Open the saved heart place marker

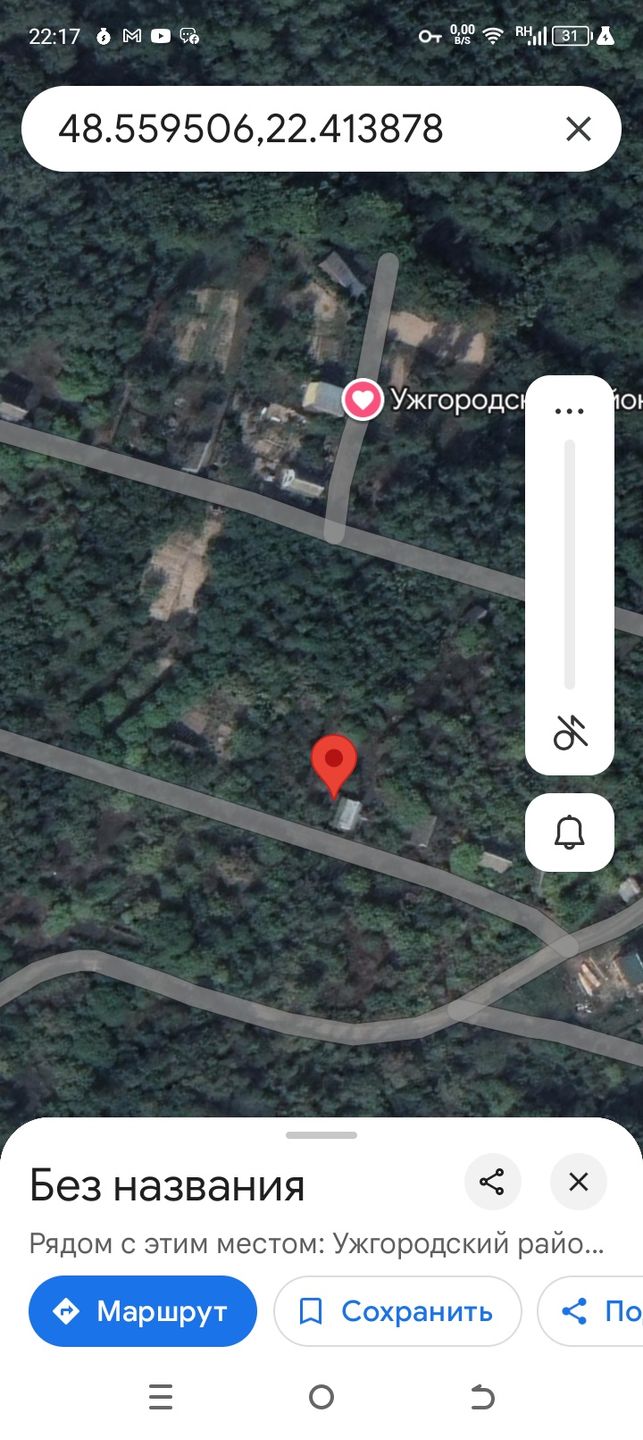(362, 400)
